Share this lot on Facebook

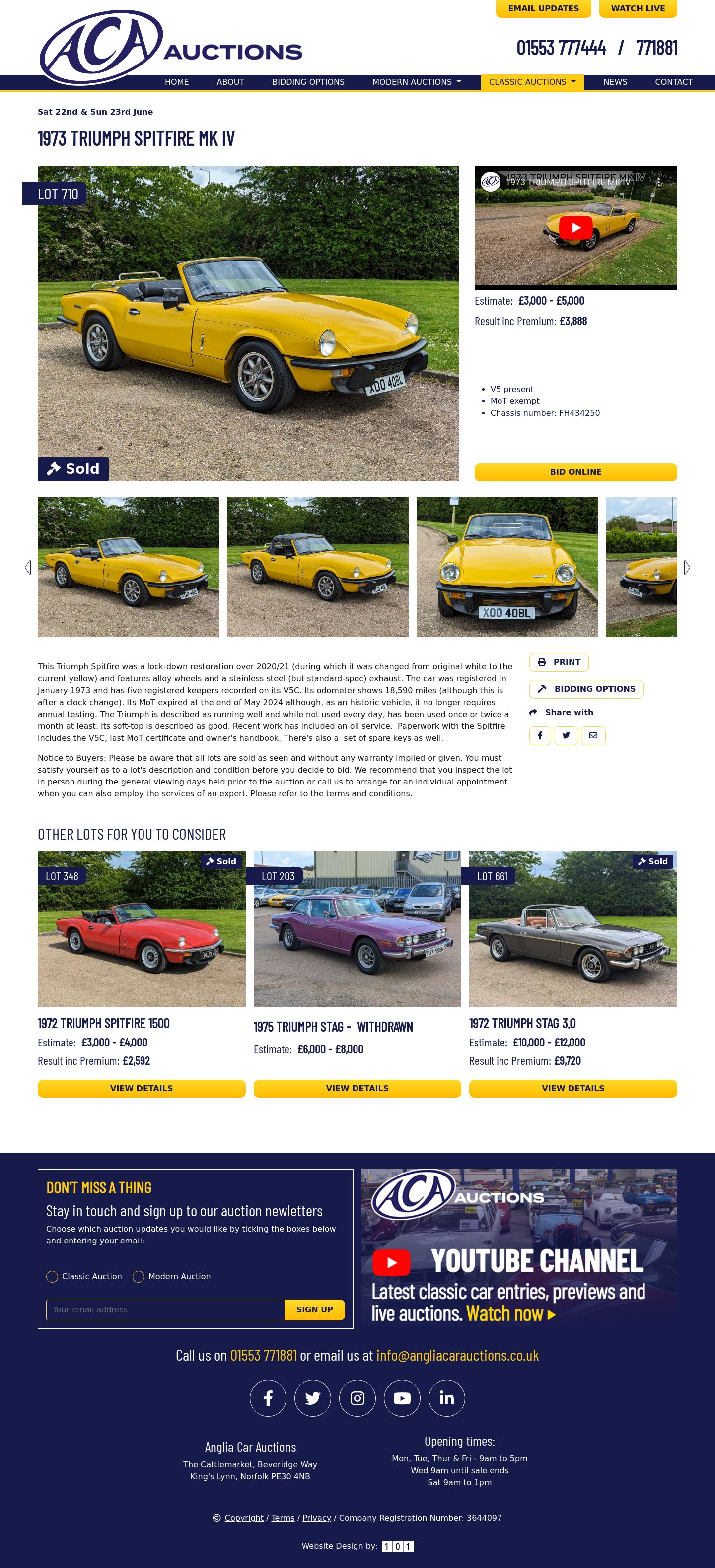(x=540, y=736)
